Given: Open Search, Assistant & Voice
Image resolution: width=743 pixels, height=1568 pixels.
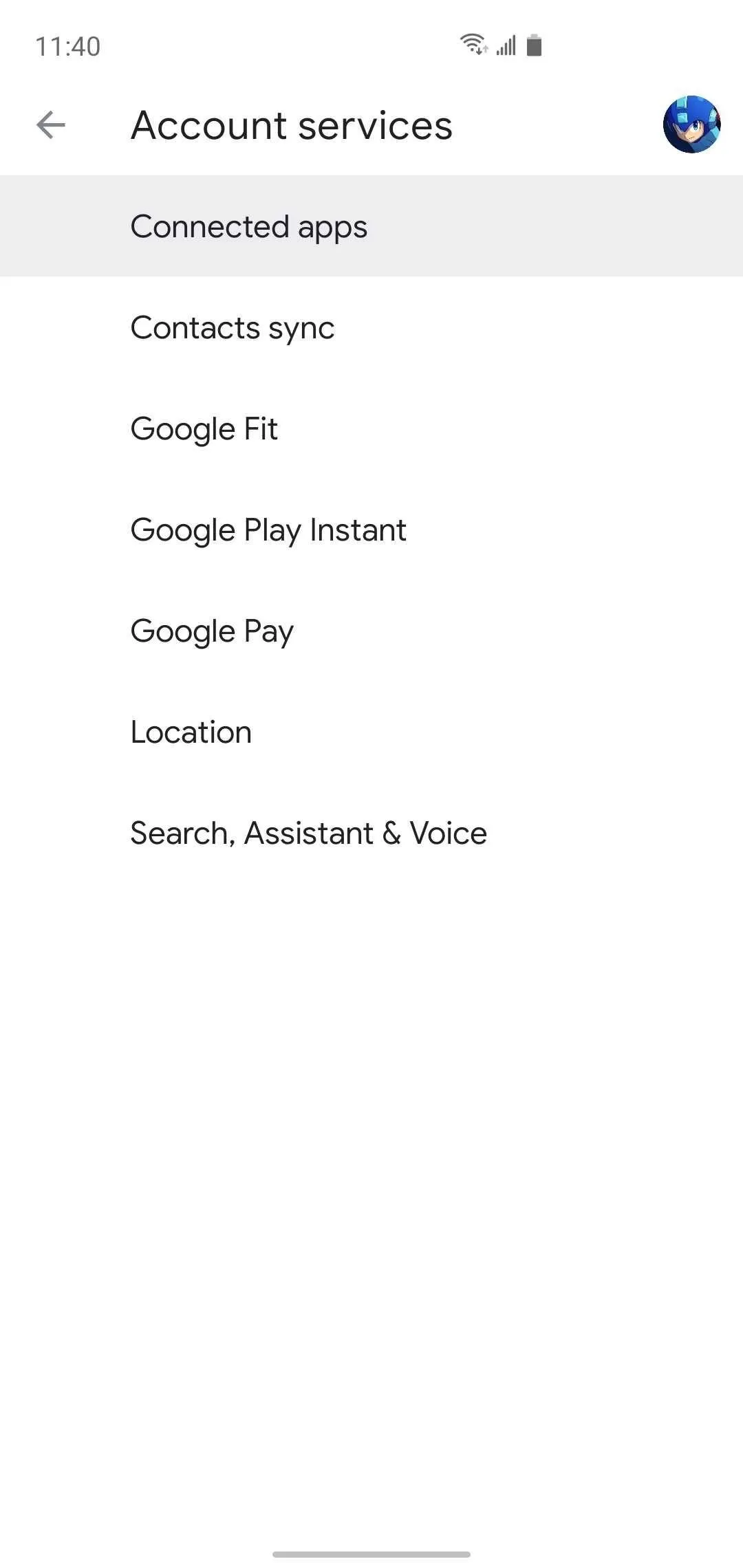Looking at the screenshot, I should (371, 833).
